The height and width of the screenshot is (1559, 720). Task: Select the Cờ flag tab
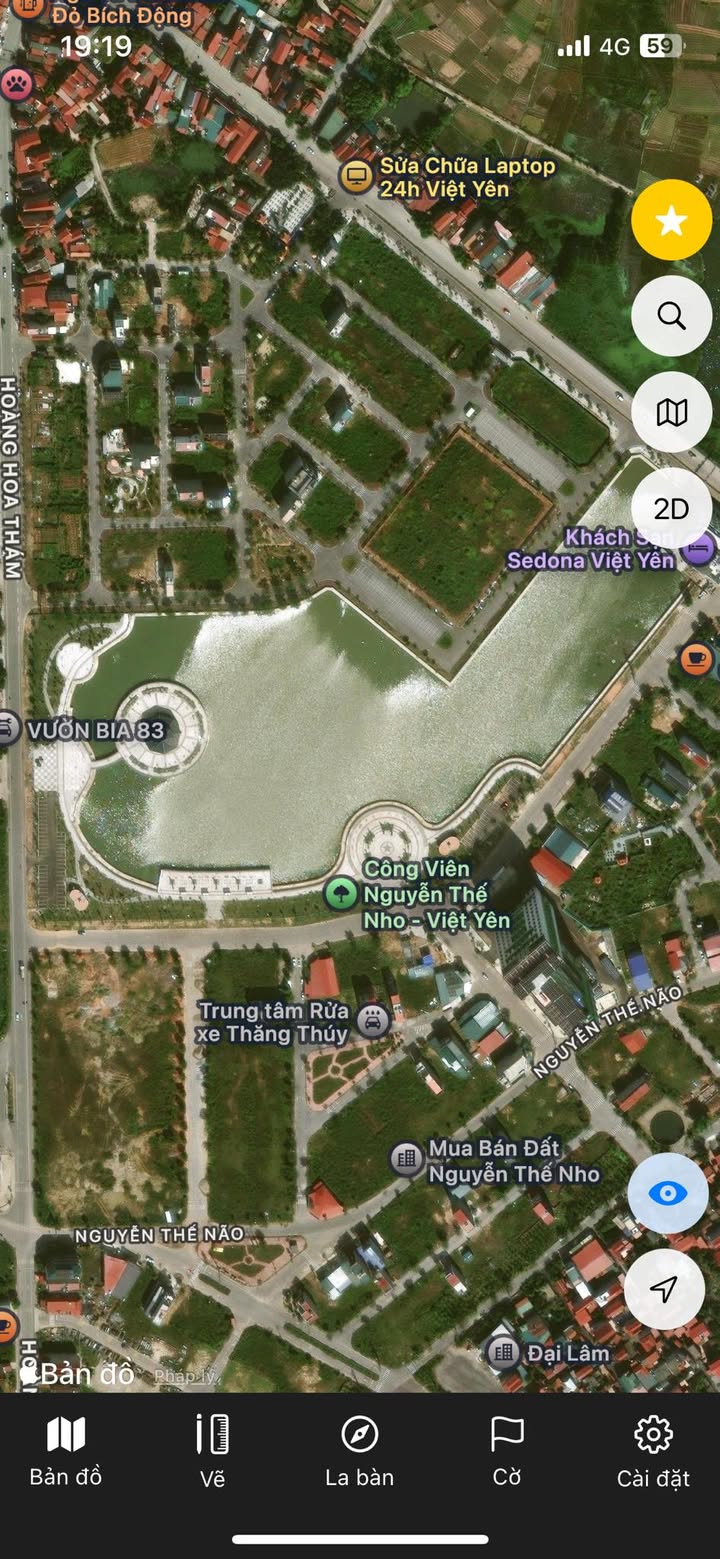(x=507, y=1451)
